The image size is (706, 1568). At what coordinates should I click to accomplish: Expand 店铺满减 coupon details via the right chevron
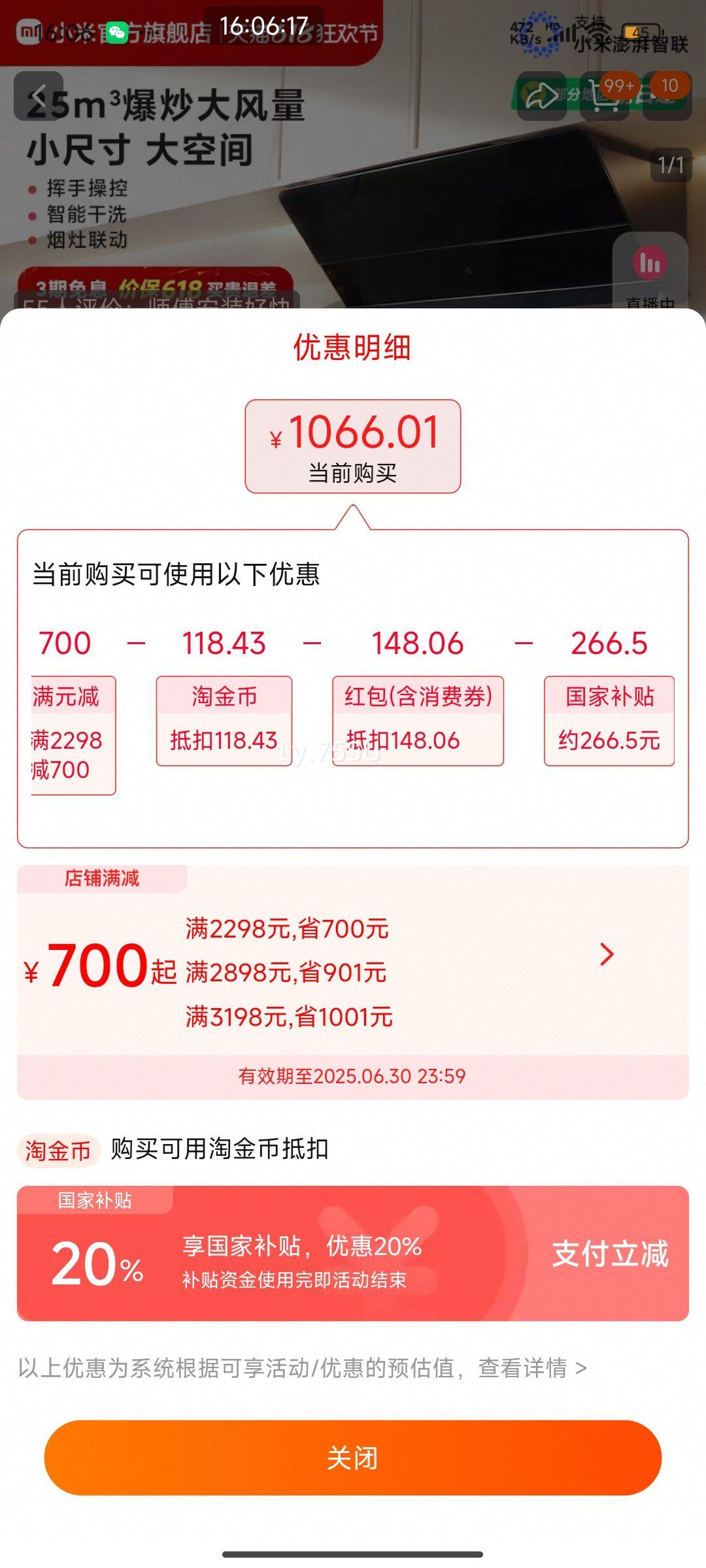pos(605,955)
